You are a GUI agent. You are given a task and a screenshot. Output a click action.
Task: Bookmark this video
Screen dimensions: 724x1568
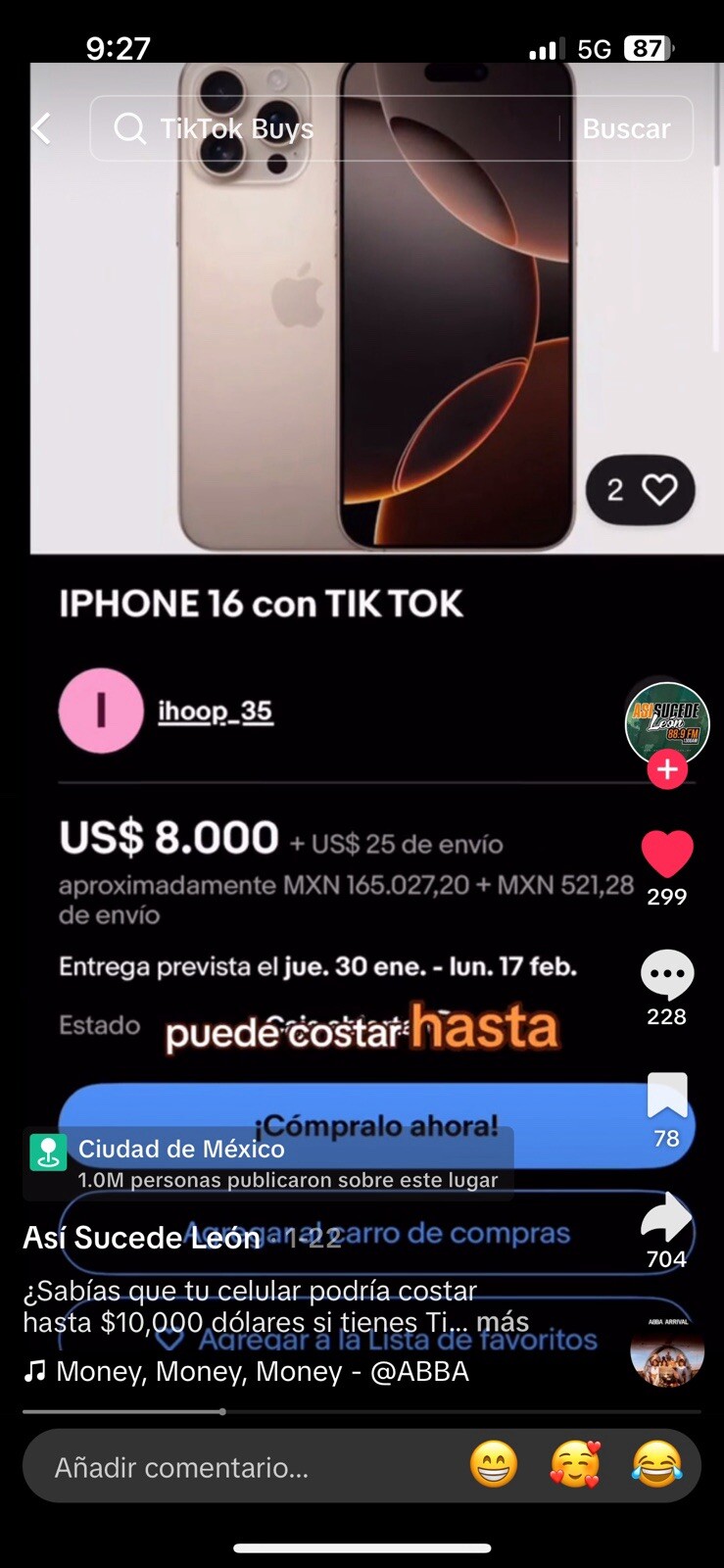tap(667, 1096)
